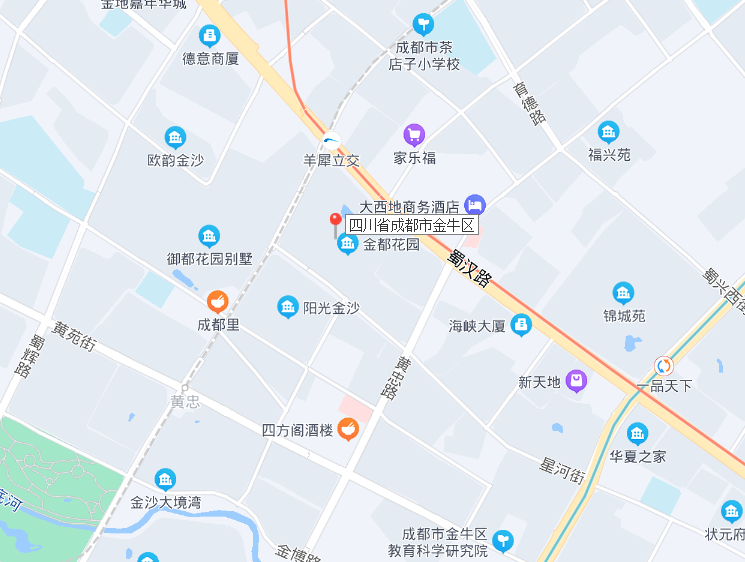
Task: Tap the red location pin for 四川省成都市金牛区
Action: 336,222
